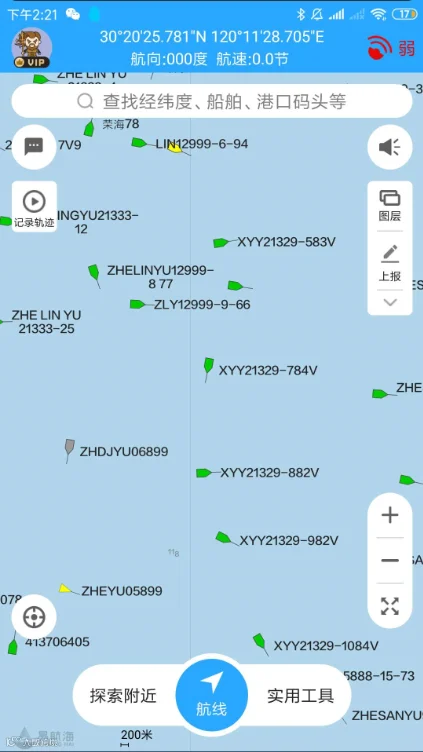The width and height of the screenshot is (423, 752).
Task: Check the weak signal indicator icon
Action: (391, 47)
